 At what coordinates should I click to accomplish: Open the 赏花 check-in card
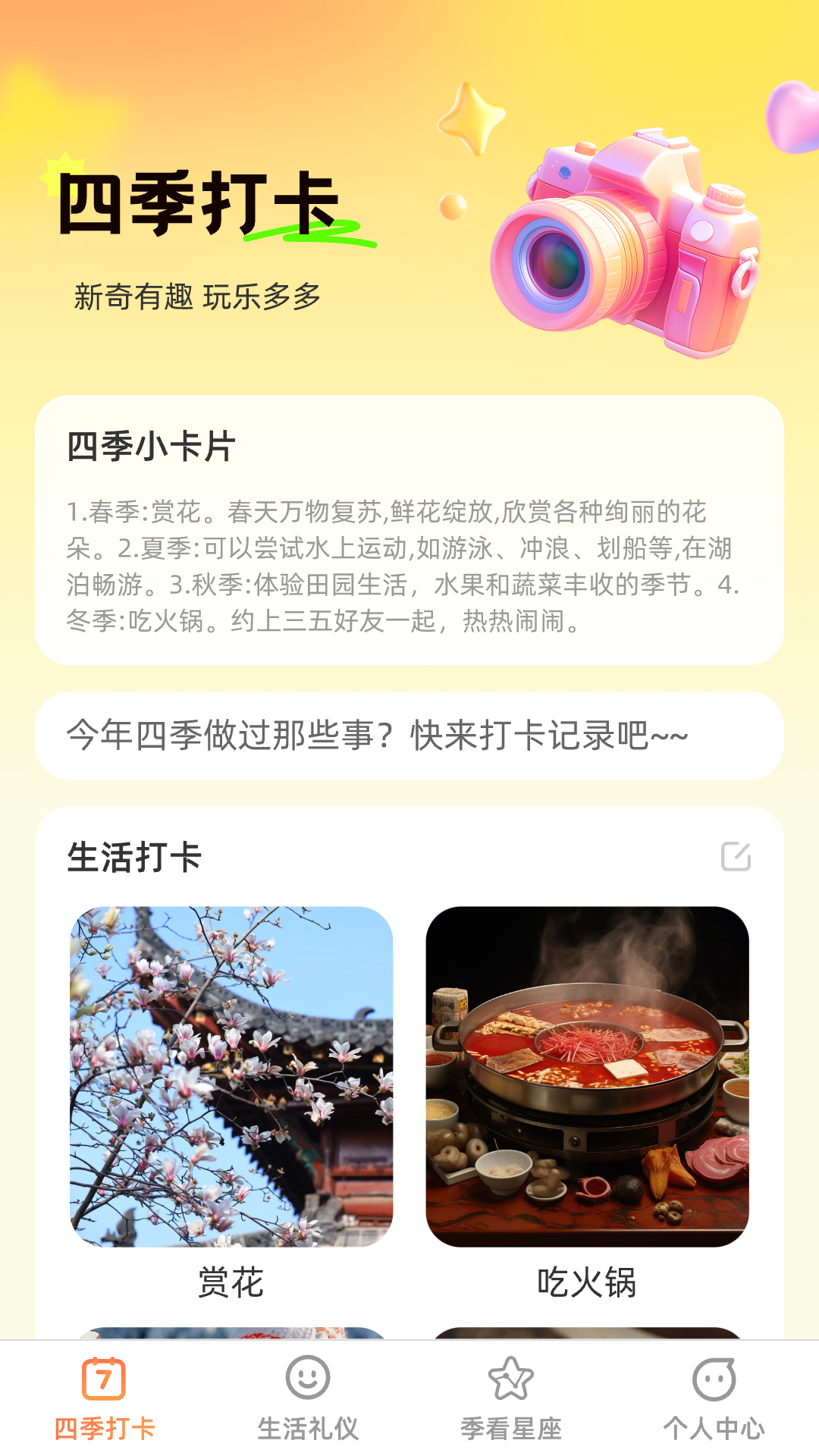231,1077
